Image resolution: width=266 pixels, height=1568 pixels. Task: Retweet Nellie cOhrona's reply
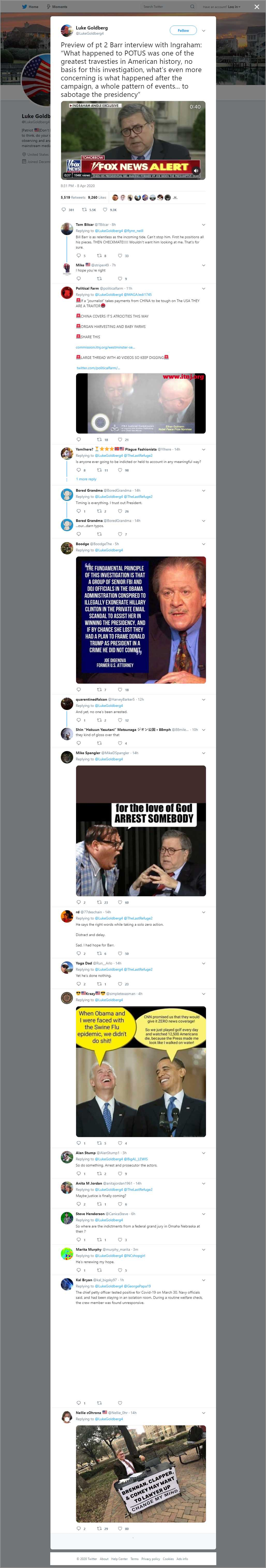[x=99, y=1528]
